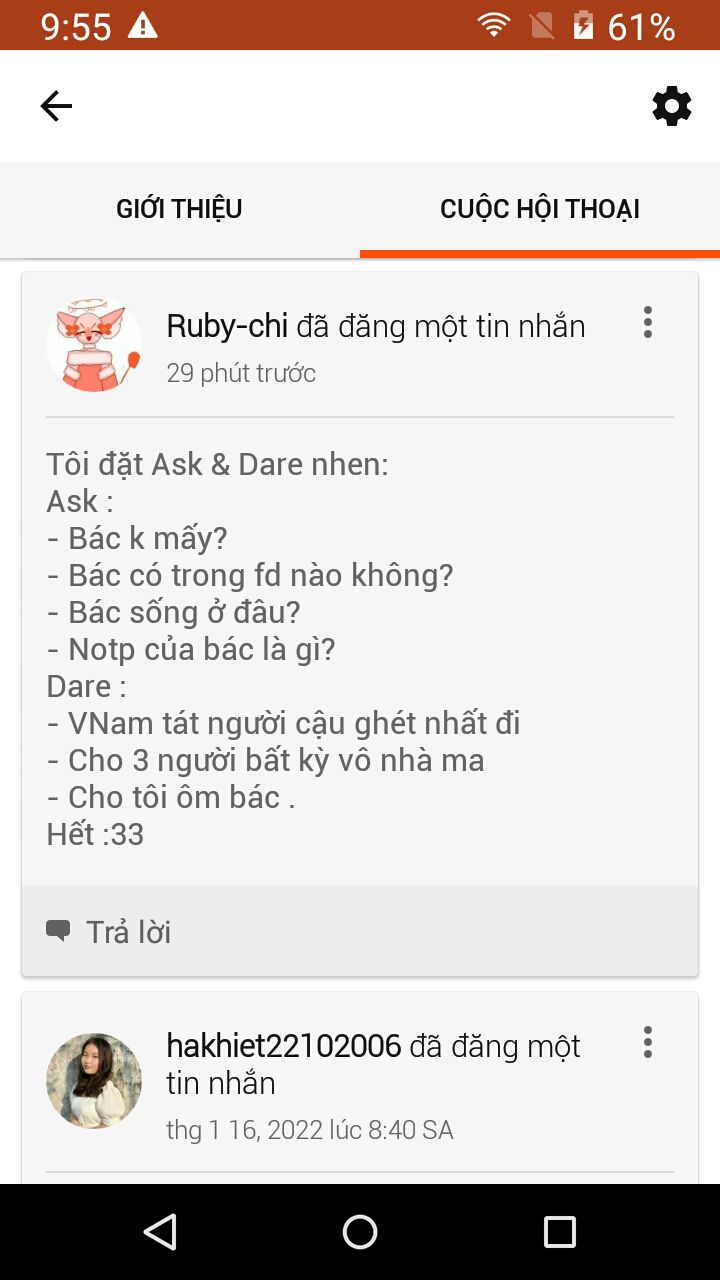
Task: View hakhiet22102006's profile avatar
Action: [94, 1081]
